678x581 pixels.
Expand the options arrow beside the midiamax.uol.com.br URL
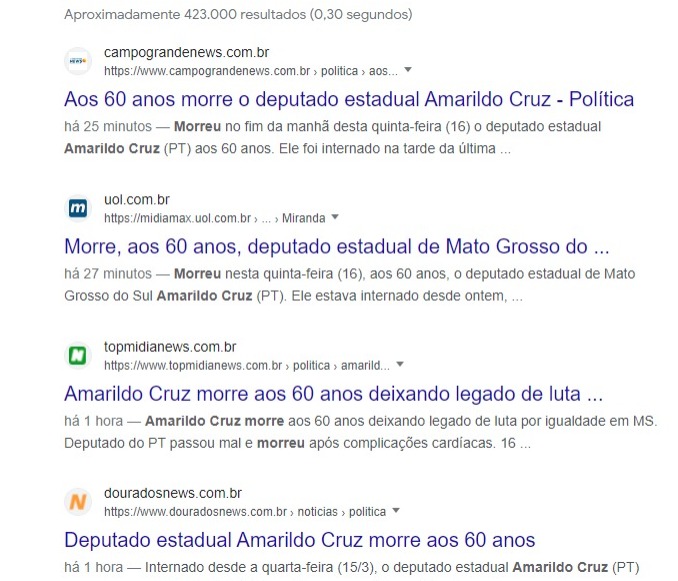tap(335, 218)
